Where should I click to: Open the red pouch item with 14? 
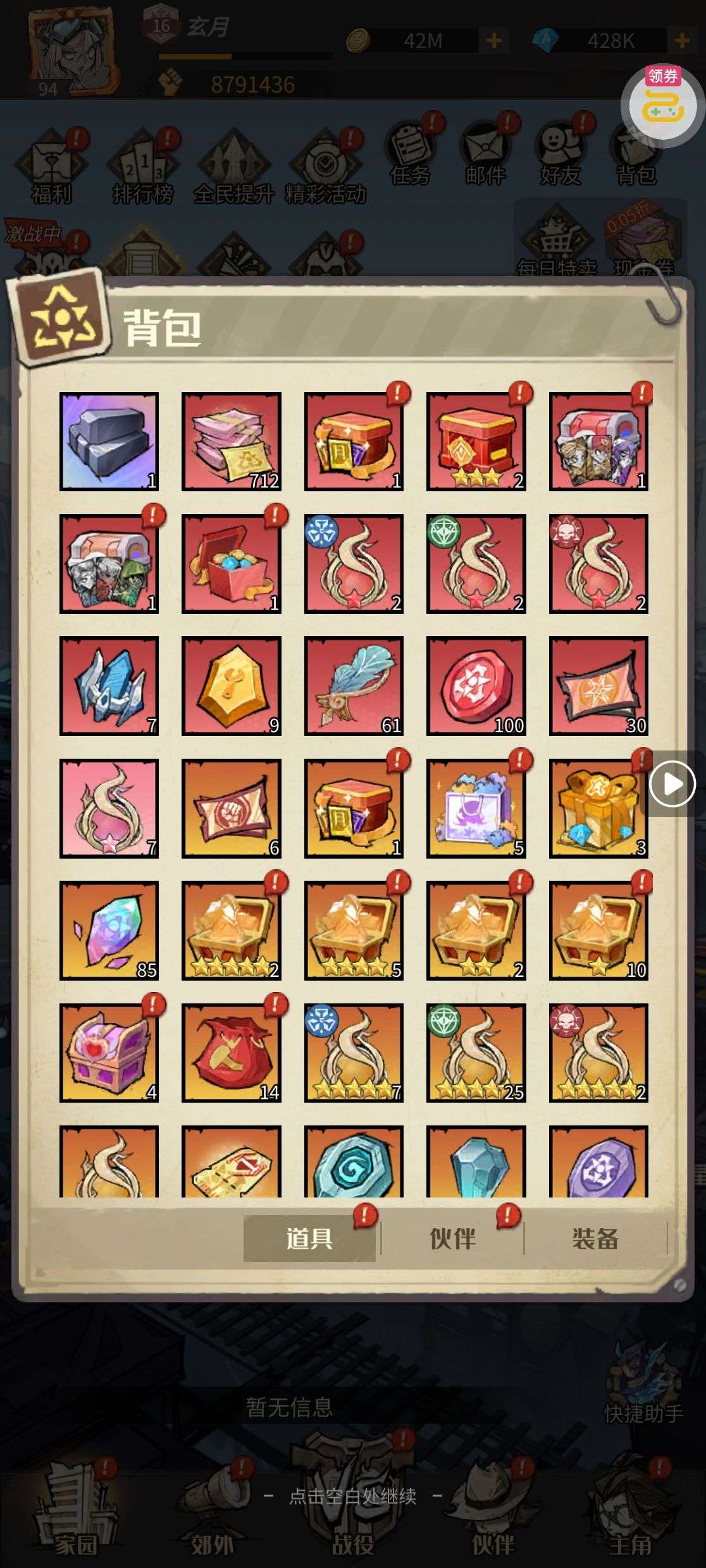231,1053
